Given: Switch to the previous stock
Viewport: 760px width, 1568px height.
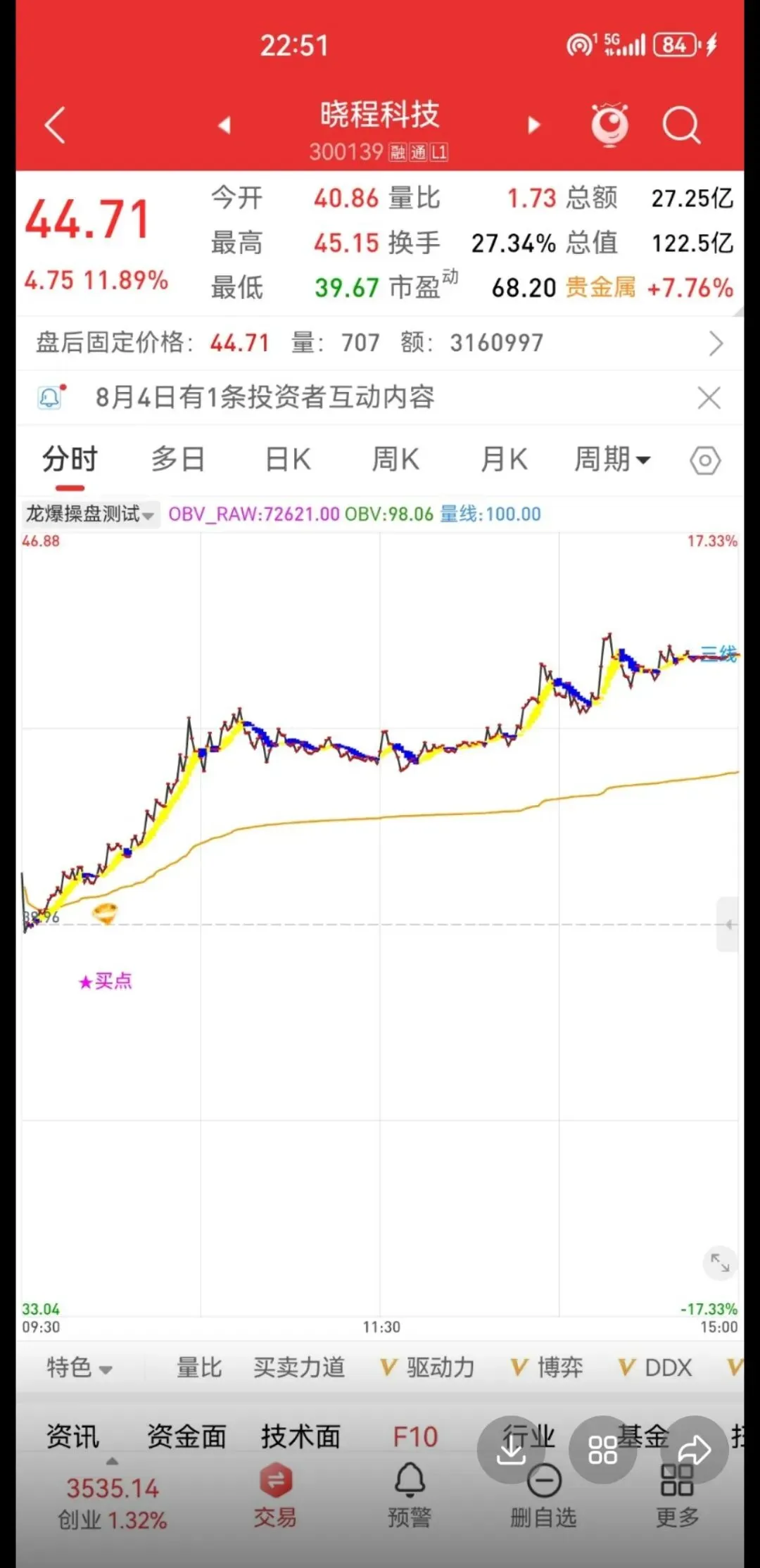Looking at the screenshot, I should click(x=224, y=125).
